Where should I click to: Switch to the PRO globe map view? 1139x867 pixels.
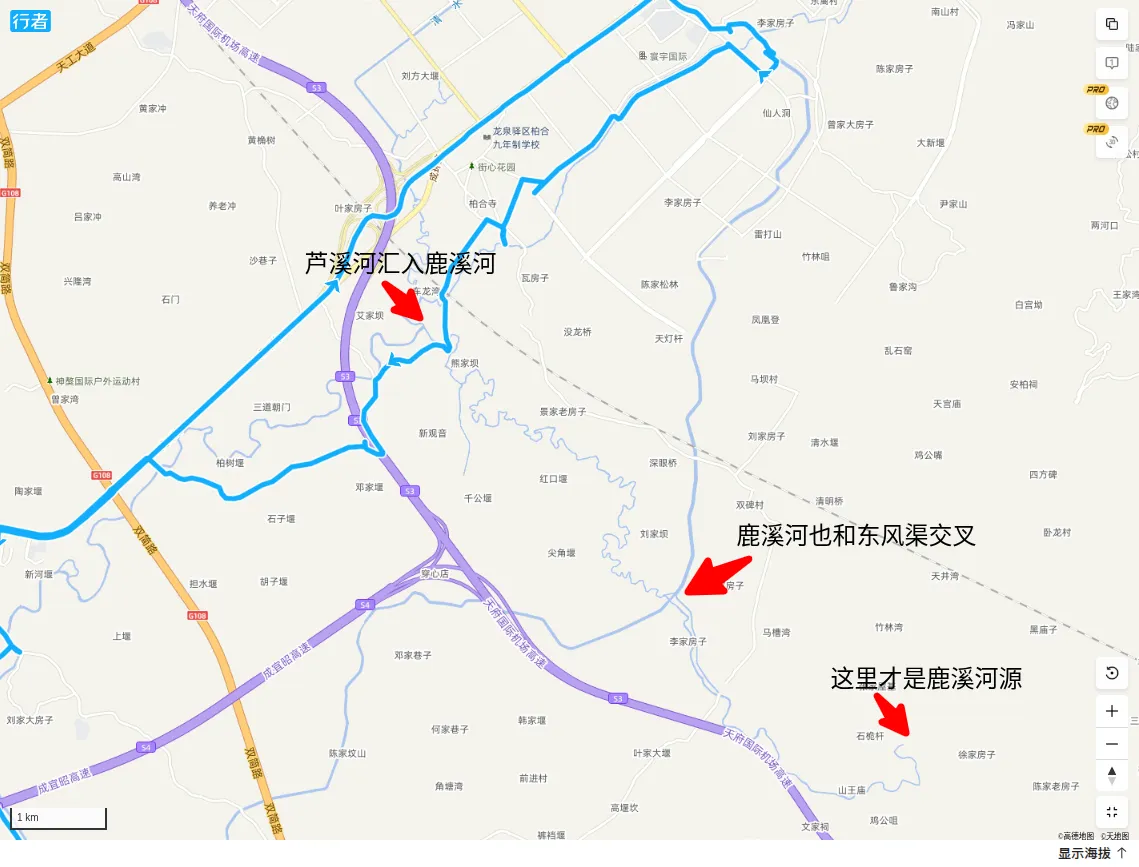pos(1112,104)
